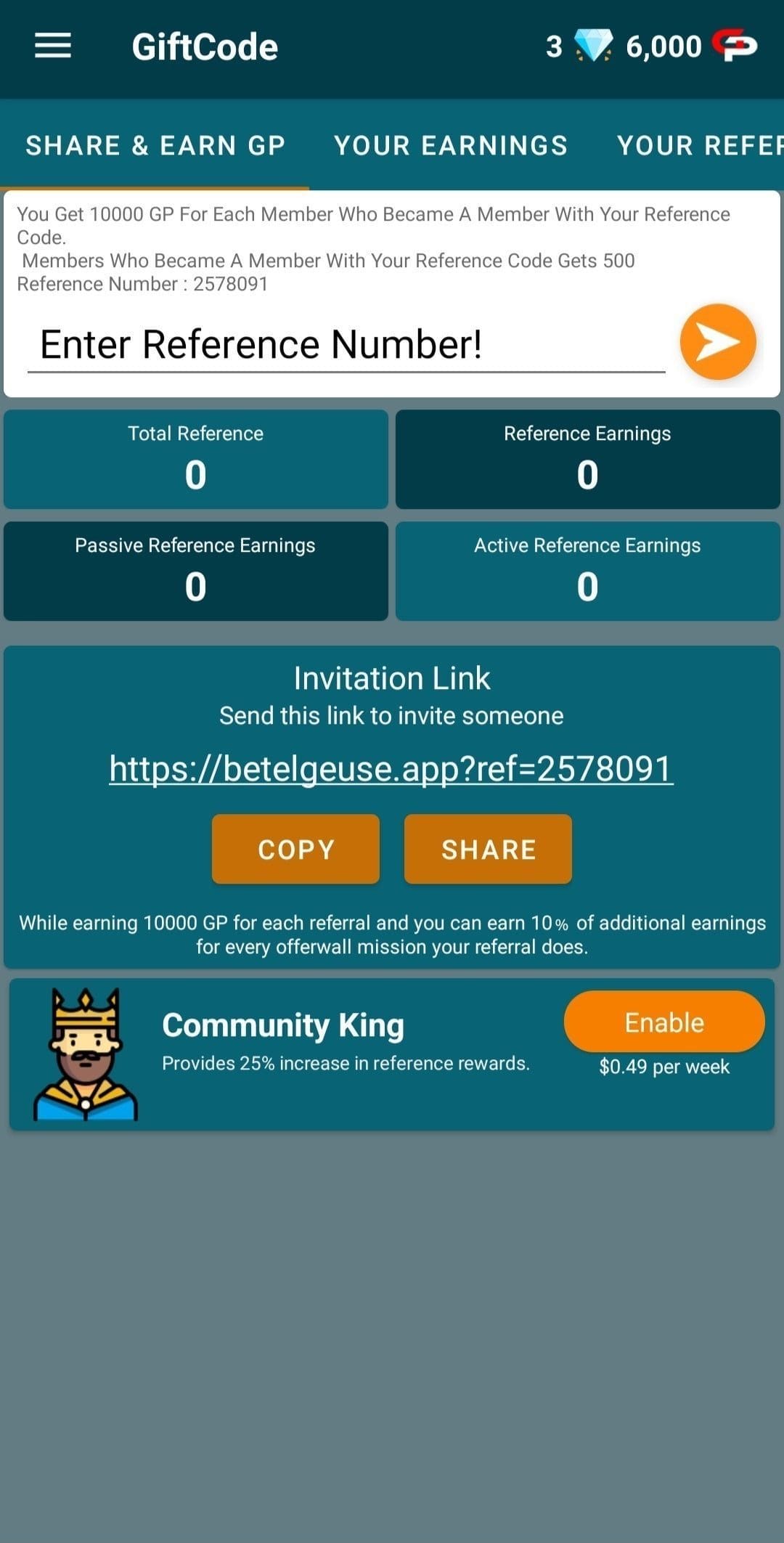Enable the Community King subscription

(664, 1022)
